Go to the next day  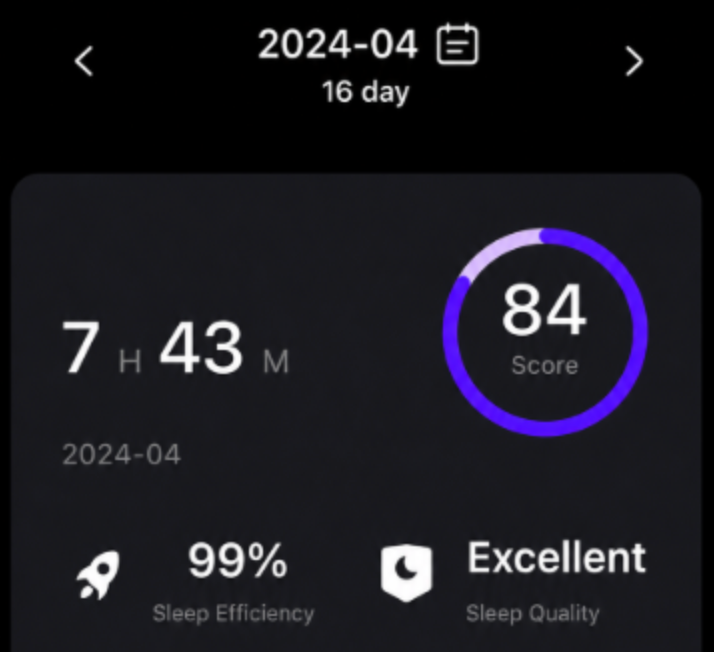634,61
